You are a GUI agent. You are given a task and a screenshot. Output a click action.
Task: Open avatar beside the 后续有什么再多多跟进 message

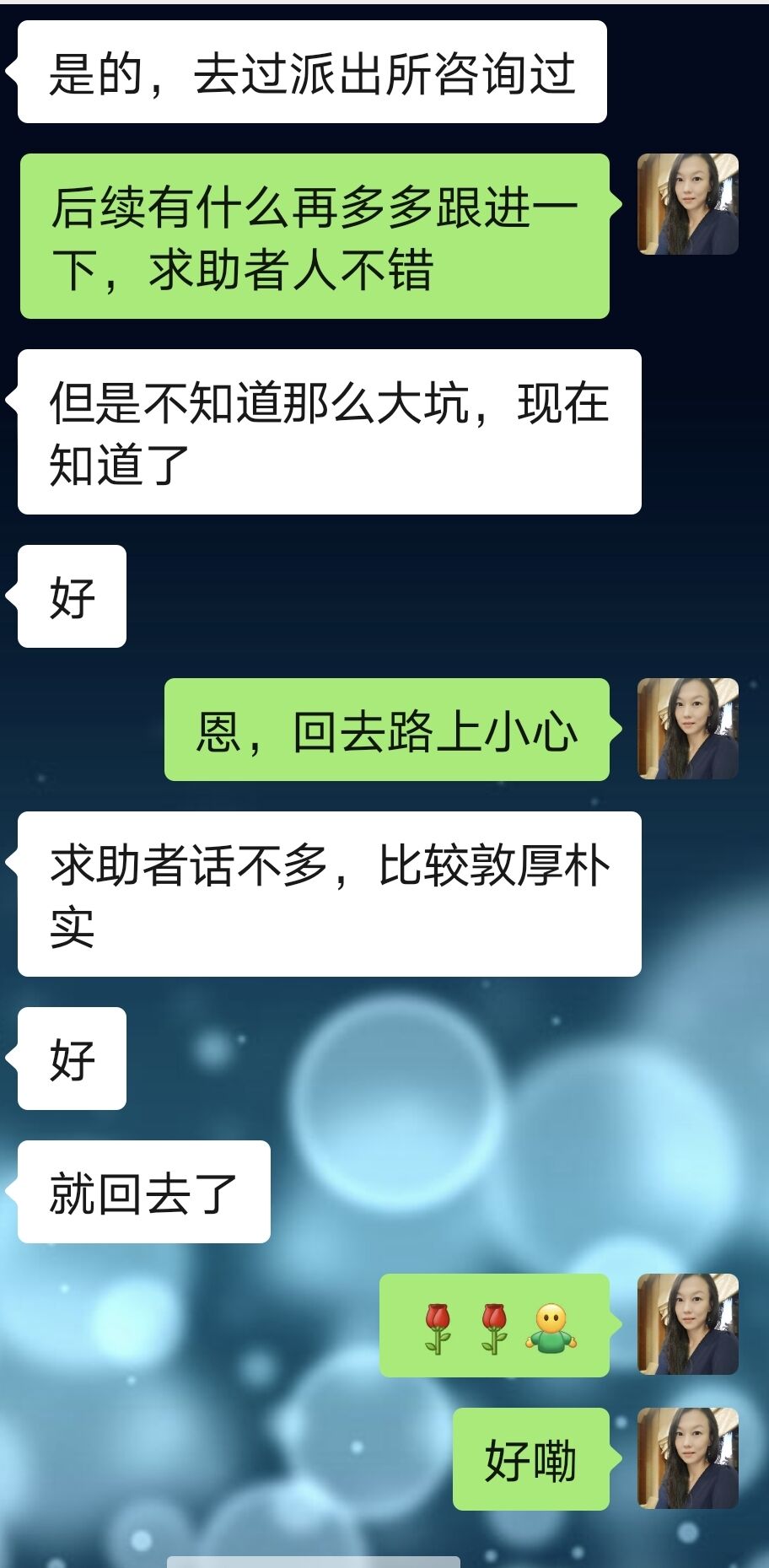[687, 204]
